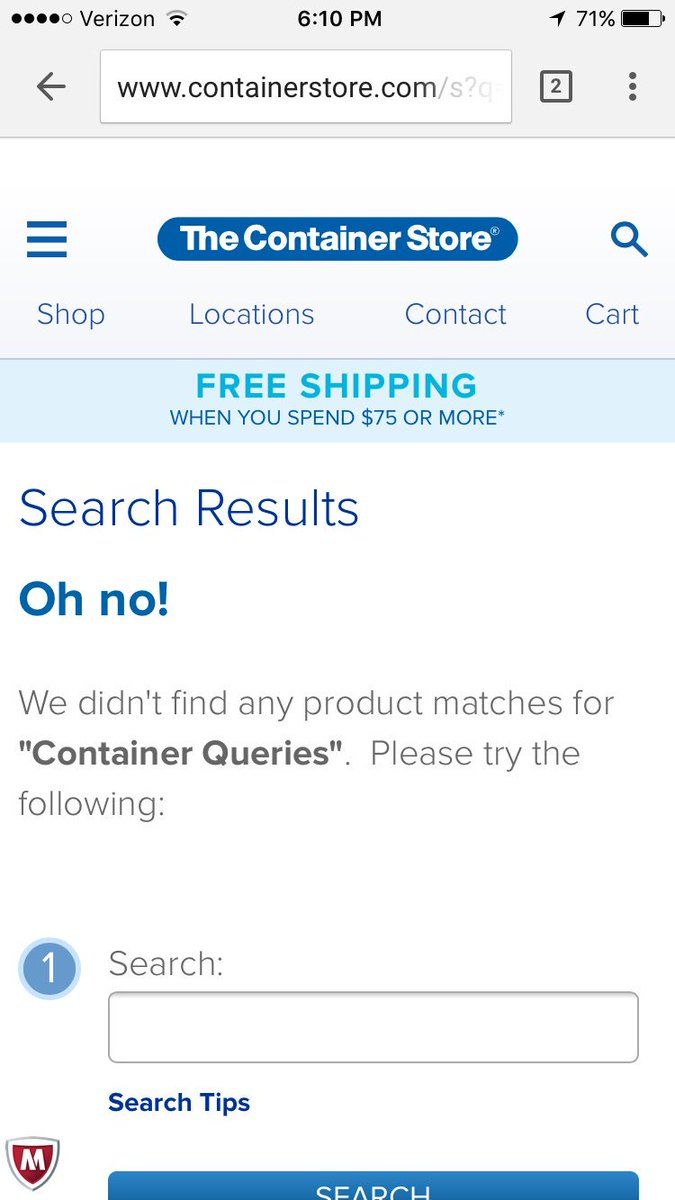The image size is (675, 1200).
Task: Open the Locations page
Action: (252, 314)
